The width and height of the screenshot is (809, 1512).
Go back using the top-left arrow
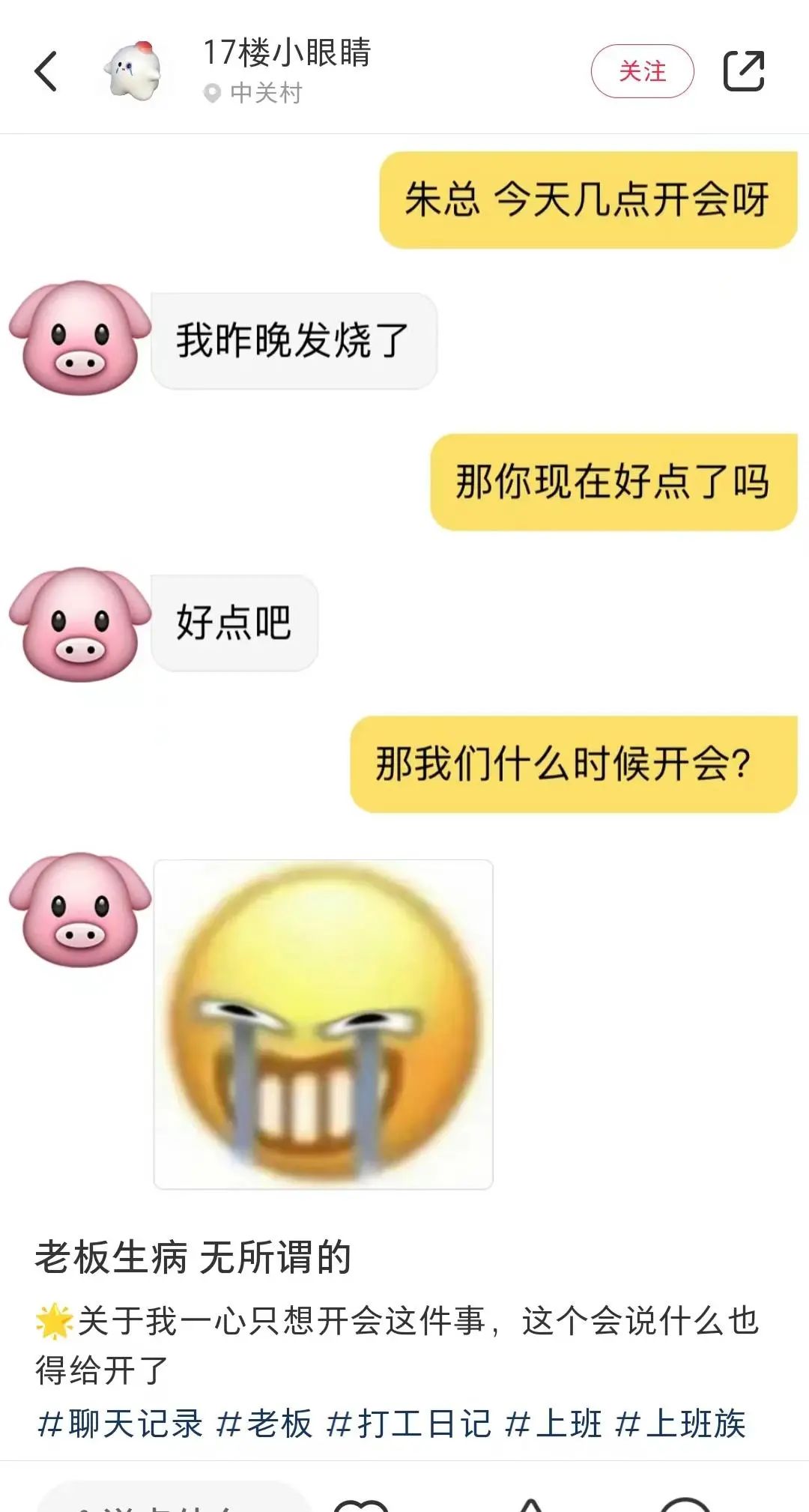pos(46,71)
